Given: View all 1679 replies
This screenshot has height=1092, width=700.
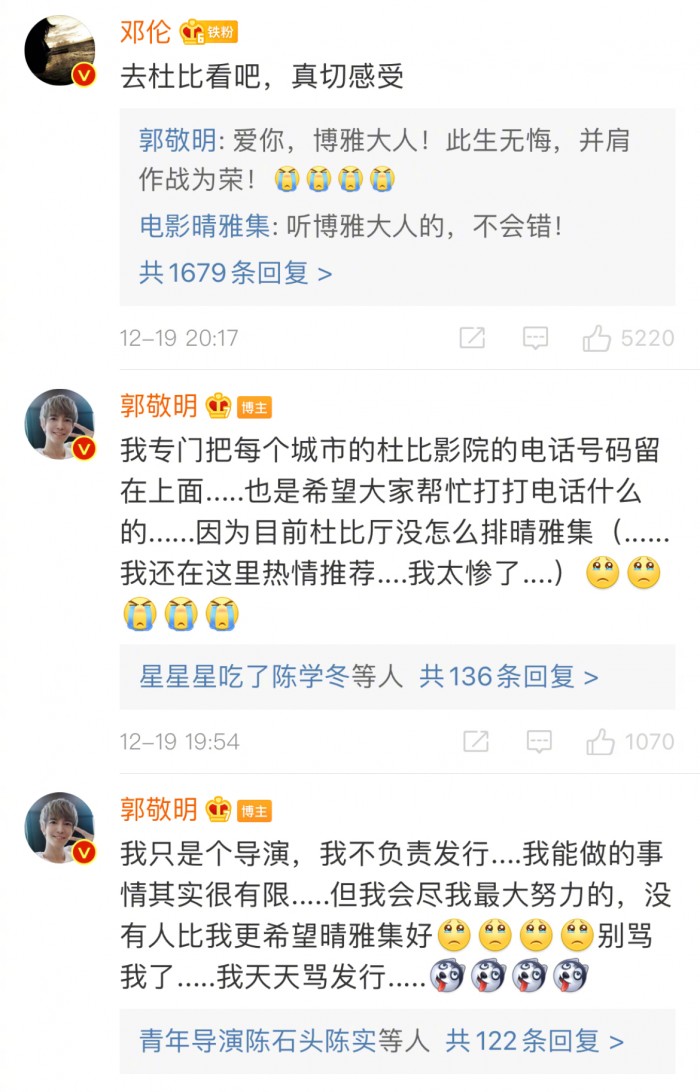Looking at the screenshot, I should pyautogui.click(x=235, y=272).
